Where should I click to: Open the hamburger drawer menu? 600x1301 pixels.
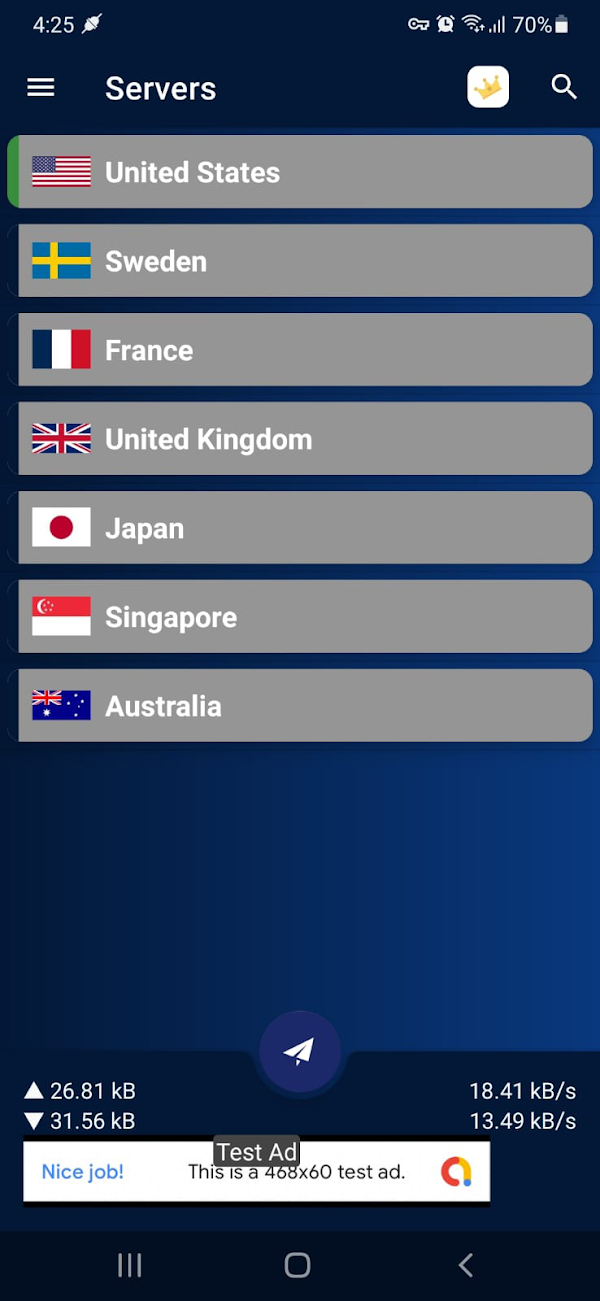tap(41, 88)
